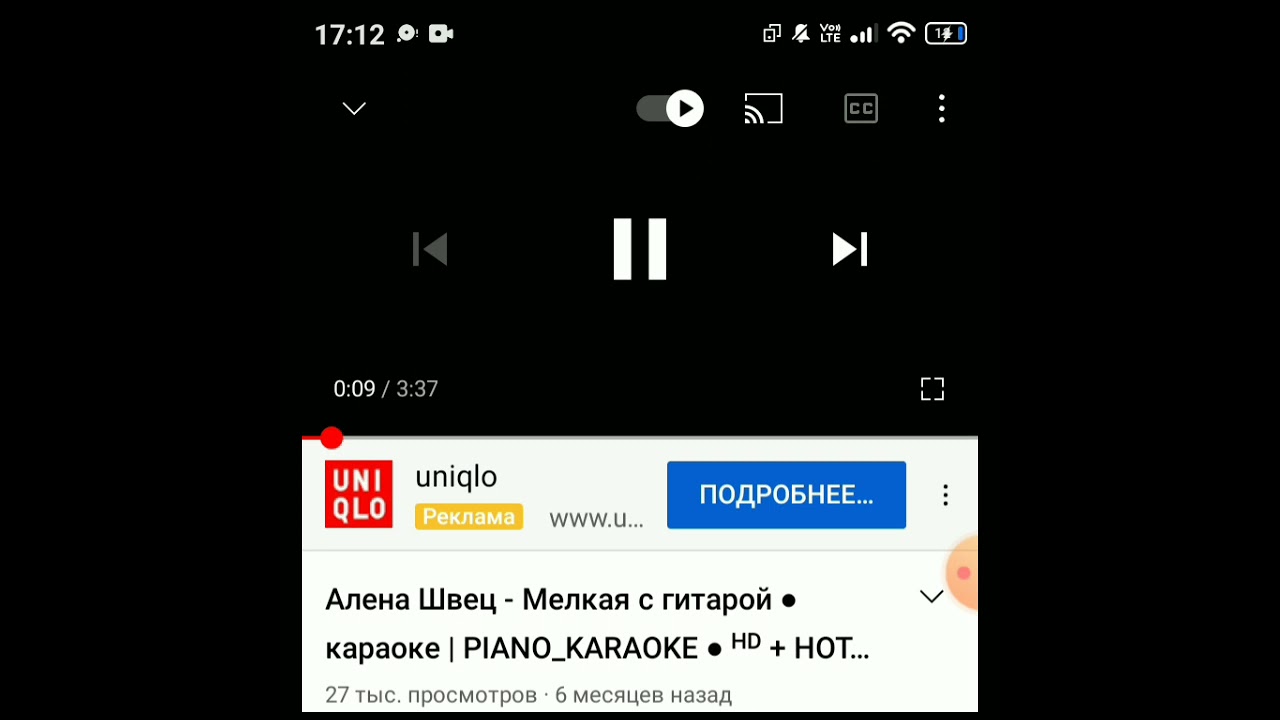
Task: Go back to the previous video
Action: [x=430, y=249]
